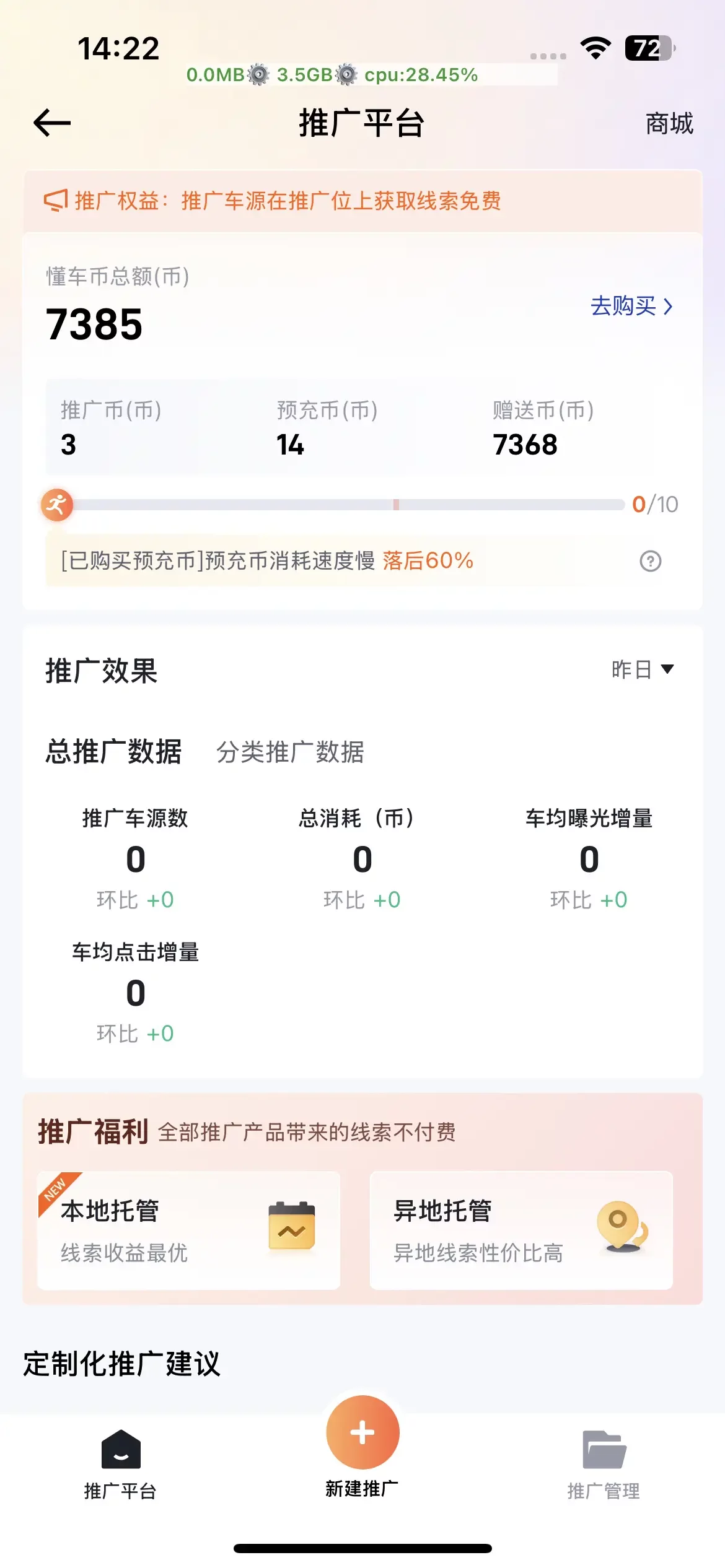The height and width of the screenshot is (1568, 725).
Task: Tap 去购买 to buy coins
Action: point(631,306)
